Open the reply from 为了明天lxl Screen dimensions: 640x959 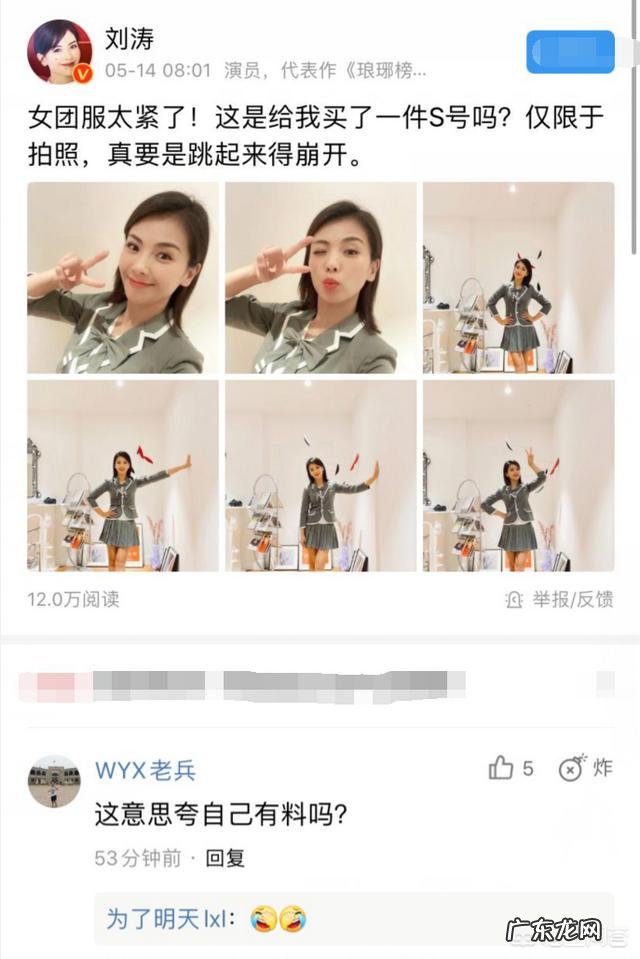coord(206,918)
